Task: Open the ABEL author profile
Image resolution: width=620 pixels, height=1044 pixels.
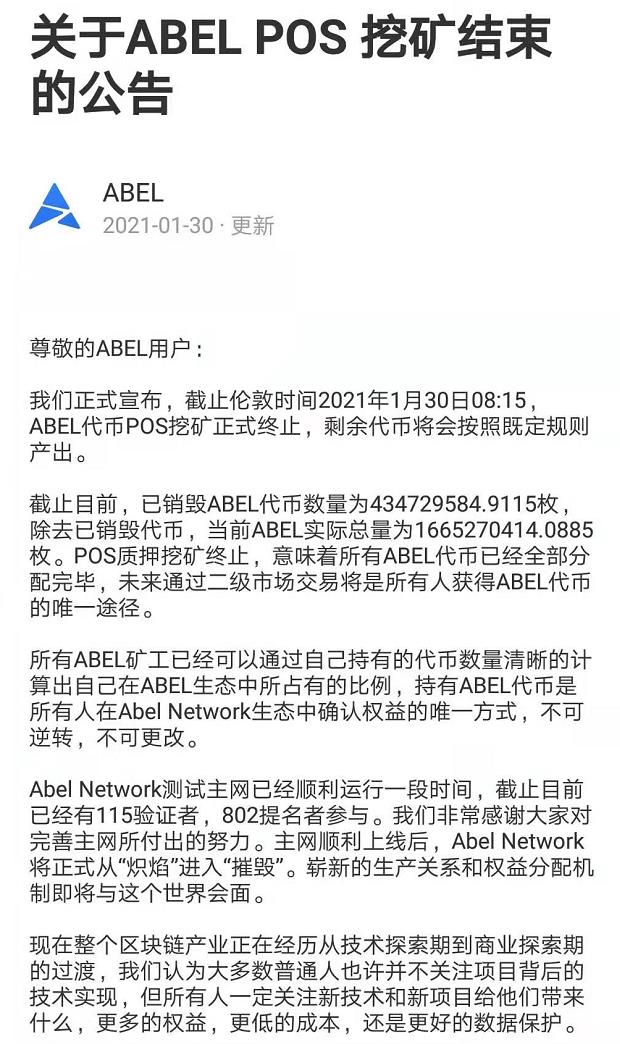Action: (133, 193)
